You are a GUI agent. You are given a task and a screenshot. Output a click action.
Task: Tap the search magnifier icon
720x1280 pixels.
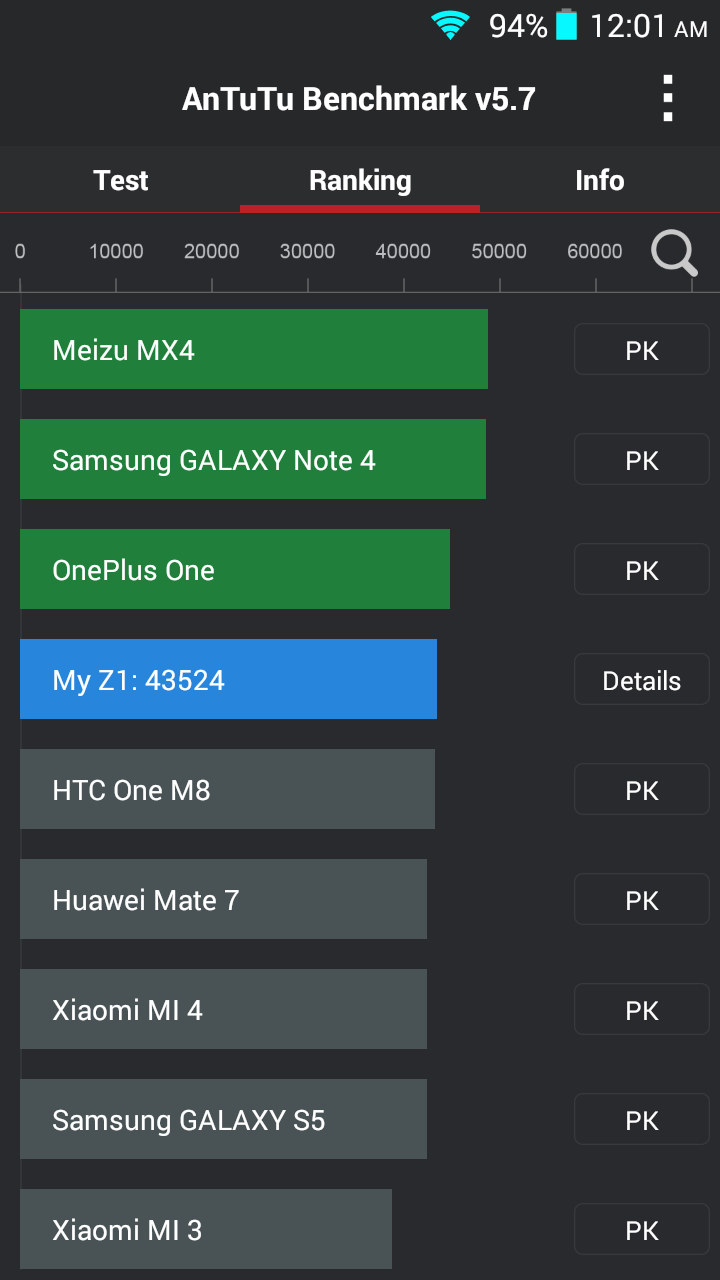pyautogui.click(x=674, y=253)
